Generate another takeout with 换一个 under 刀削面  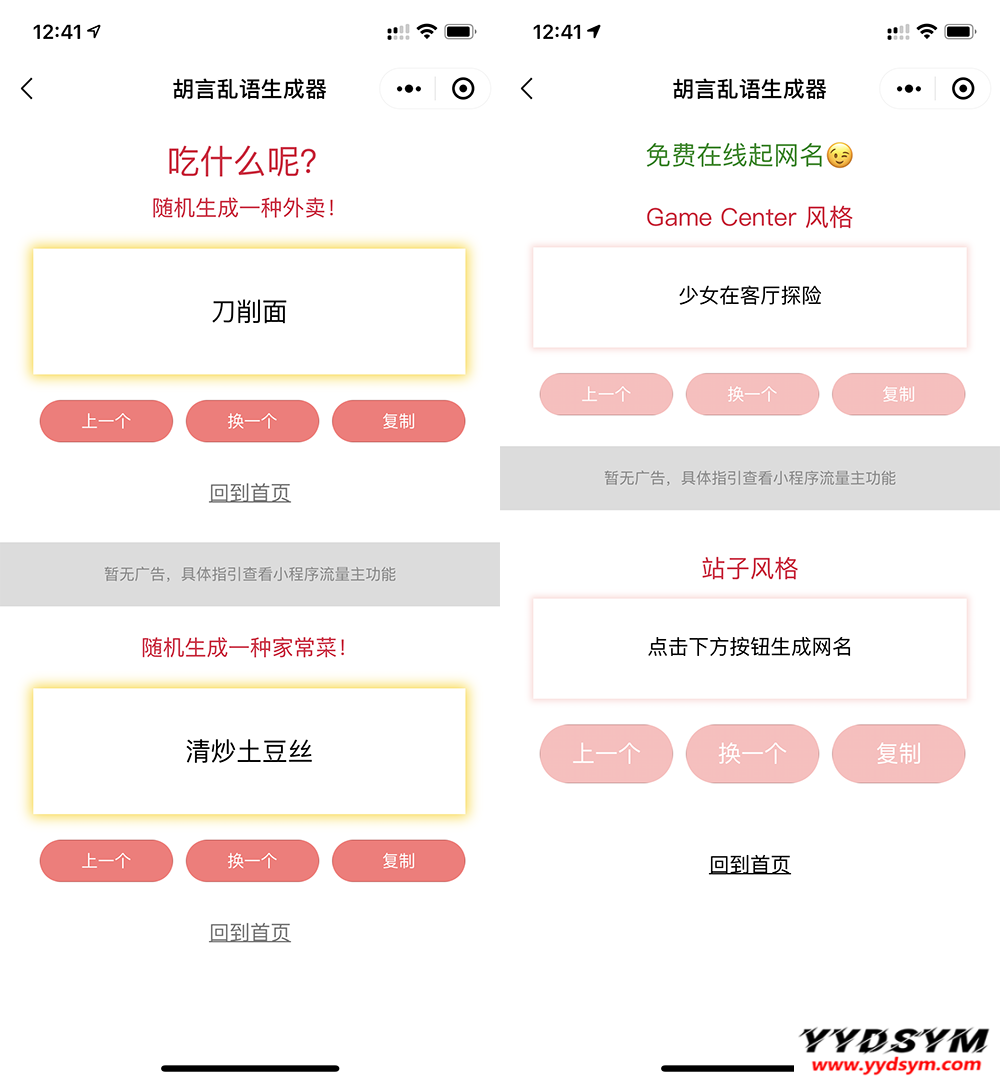tap(252, 421)
